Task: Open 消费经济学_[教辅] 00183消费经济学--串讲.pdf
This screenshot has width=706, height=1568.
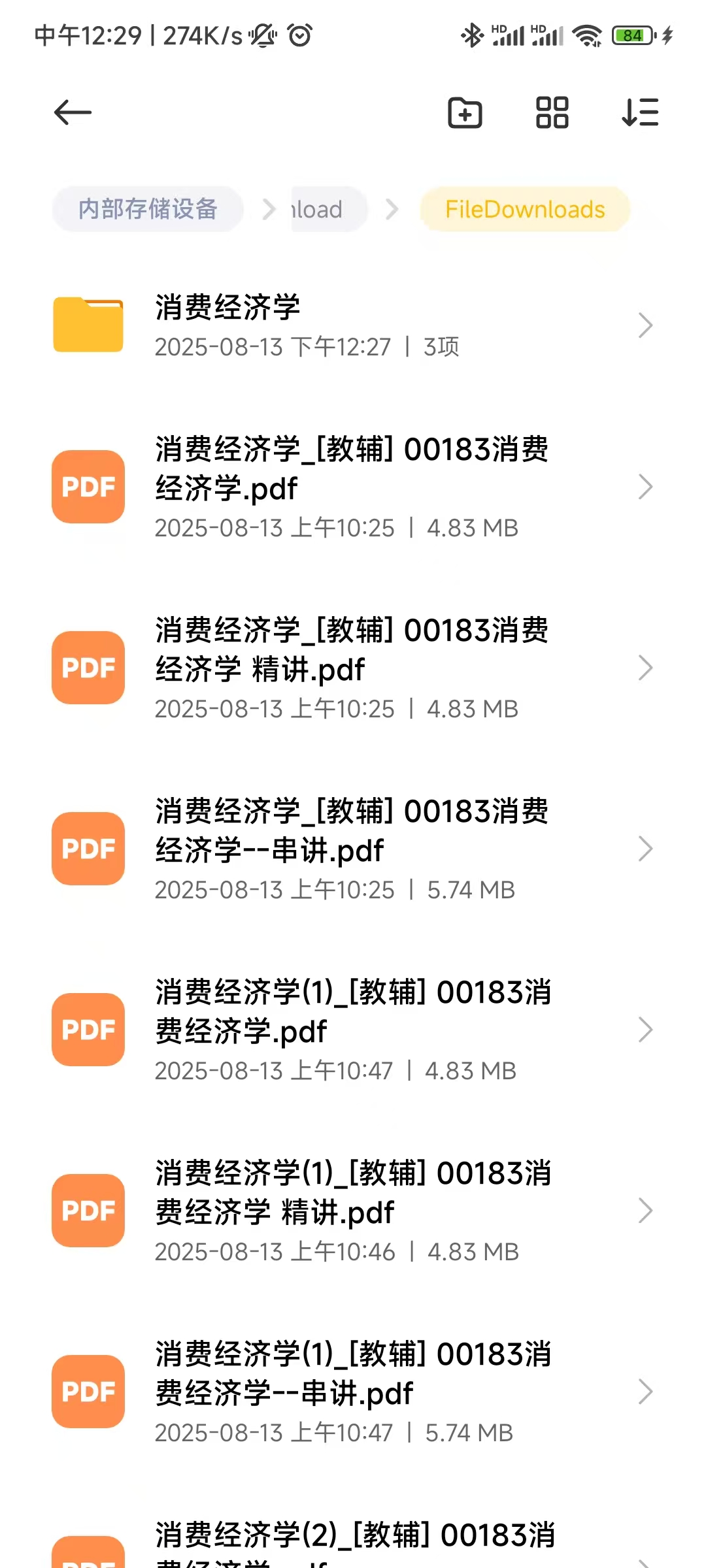Action: coord(353,849)
